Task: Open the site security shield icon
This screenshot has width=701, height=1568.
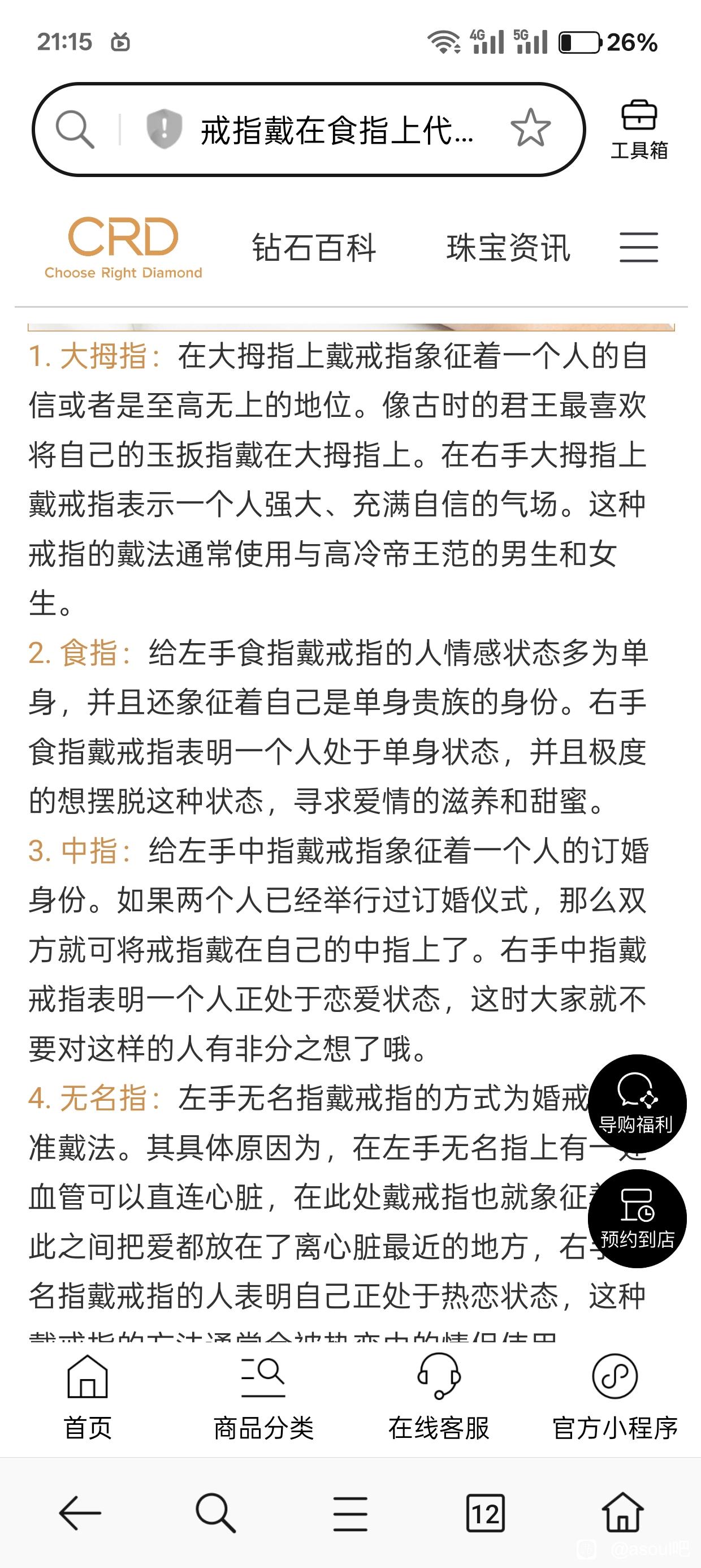Action: 164,129
